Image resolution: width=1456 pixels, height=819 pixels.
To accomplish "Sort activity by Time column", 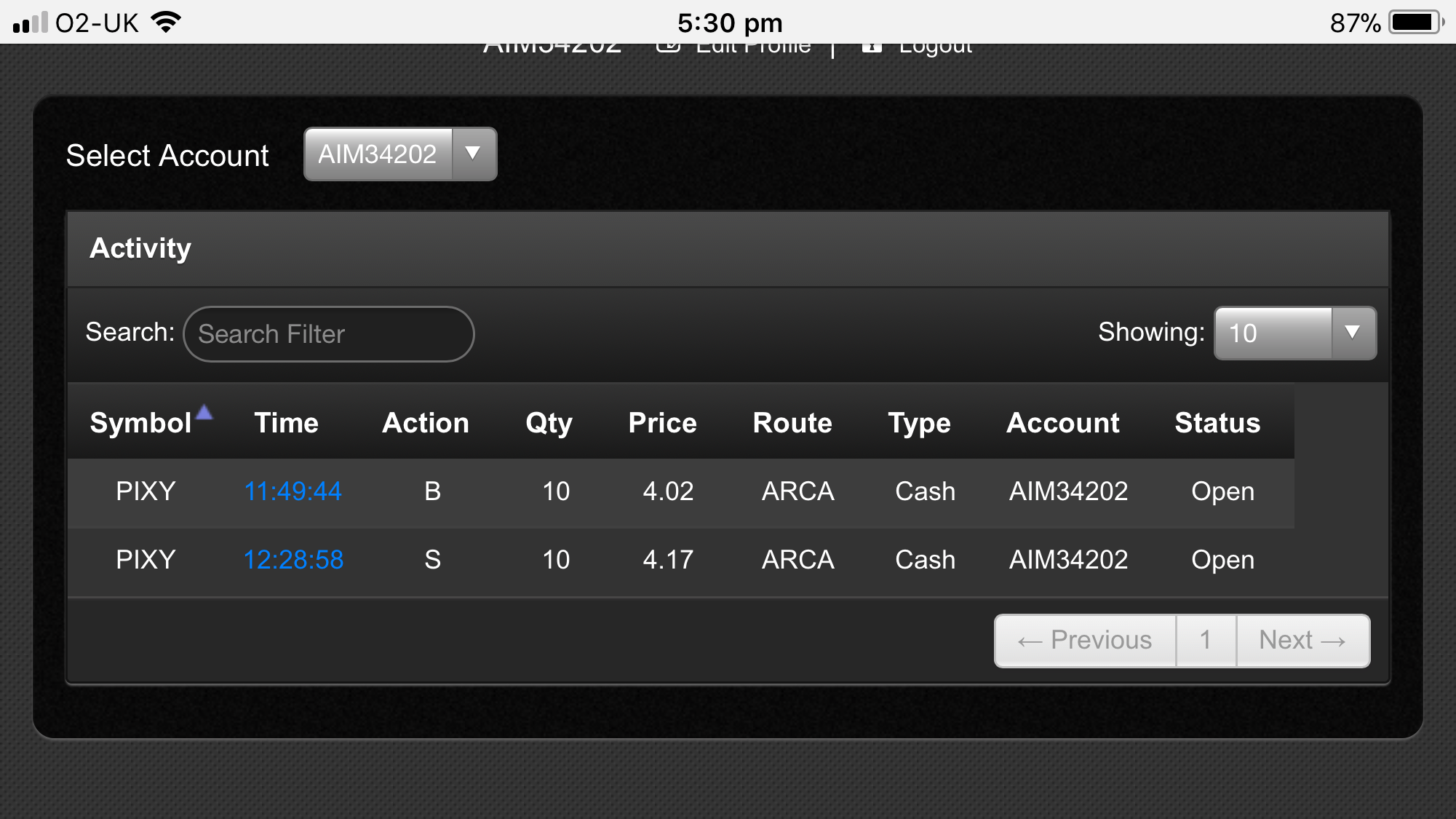I will (286, 423).
